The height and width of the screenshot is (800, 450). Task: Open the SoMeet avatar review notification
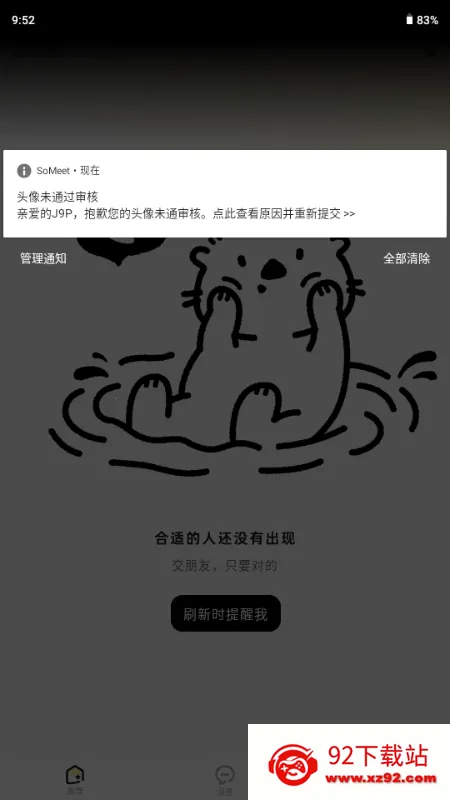point(225,193)
